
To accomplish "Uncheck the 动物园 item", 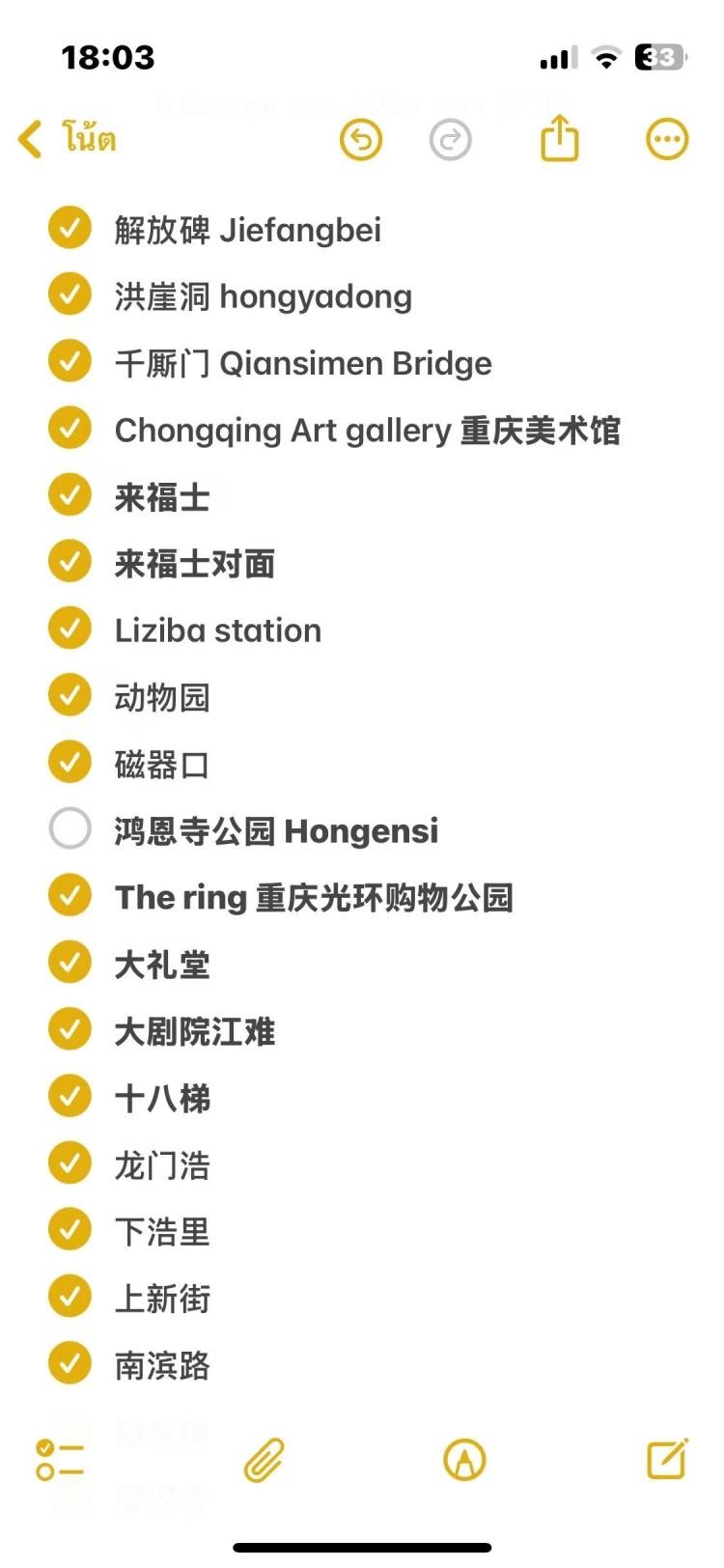I will [x=70, y=695].
